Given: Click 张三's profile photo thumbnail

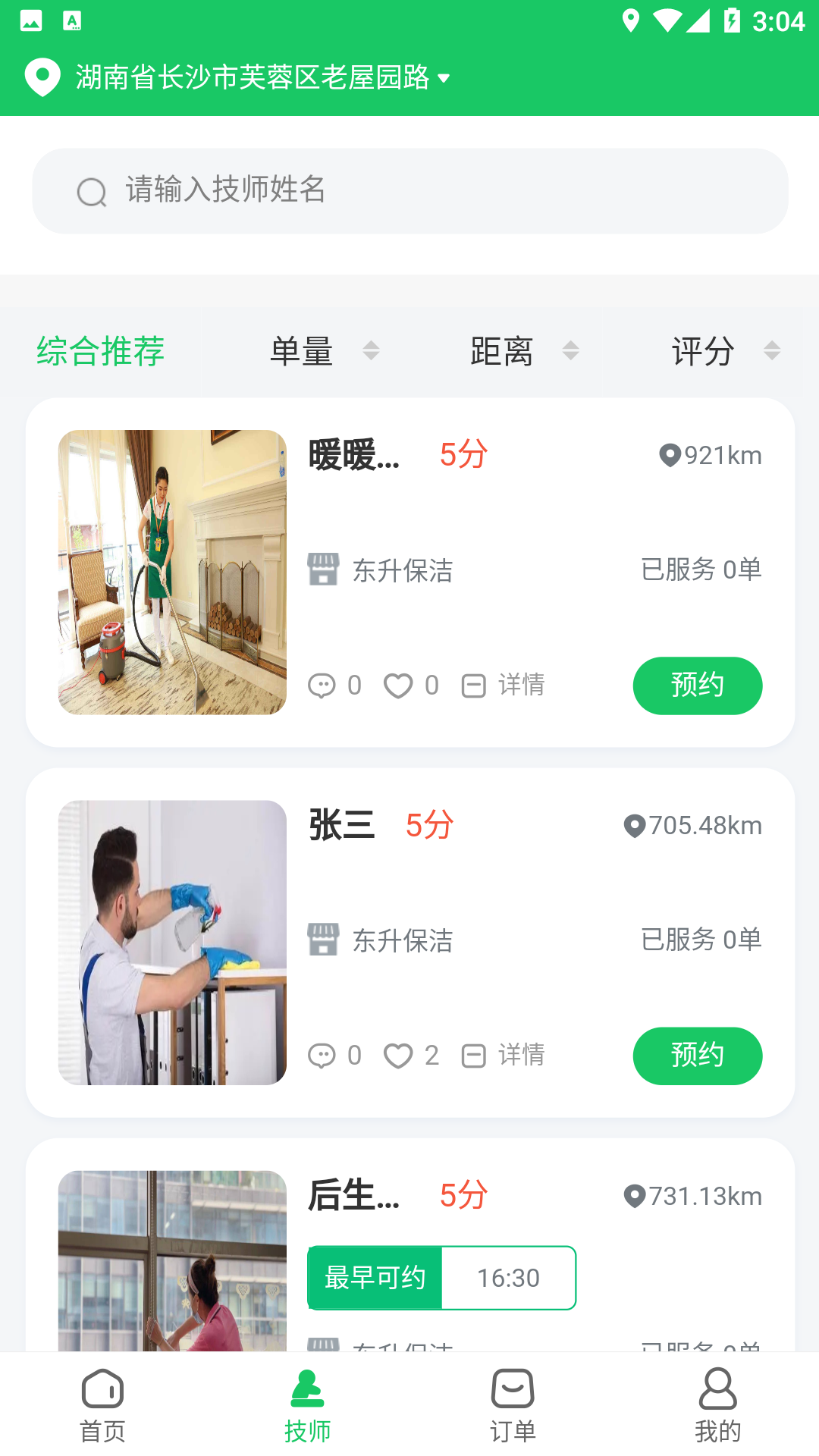Looking at the screenshot, I should 172,943.
